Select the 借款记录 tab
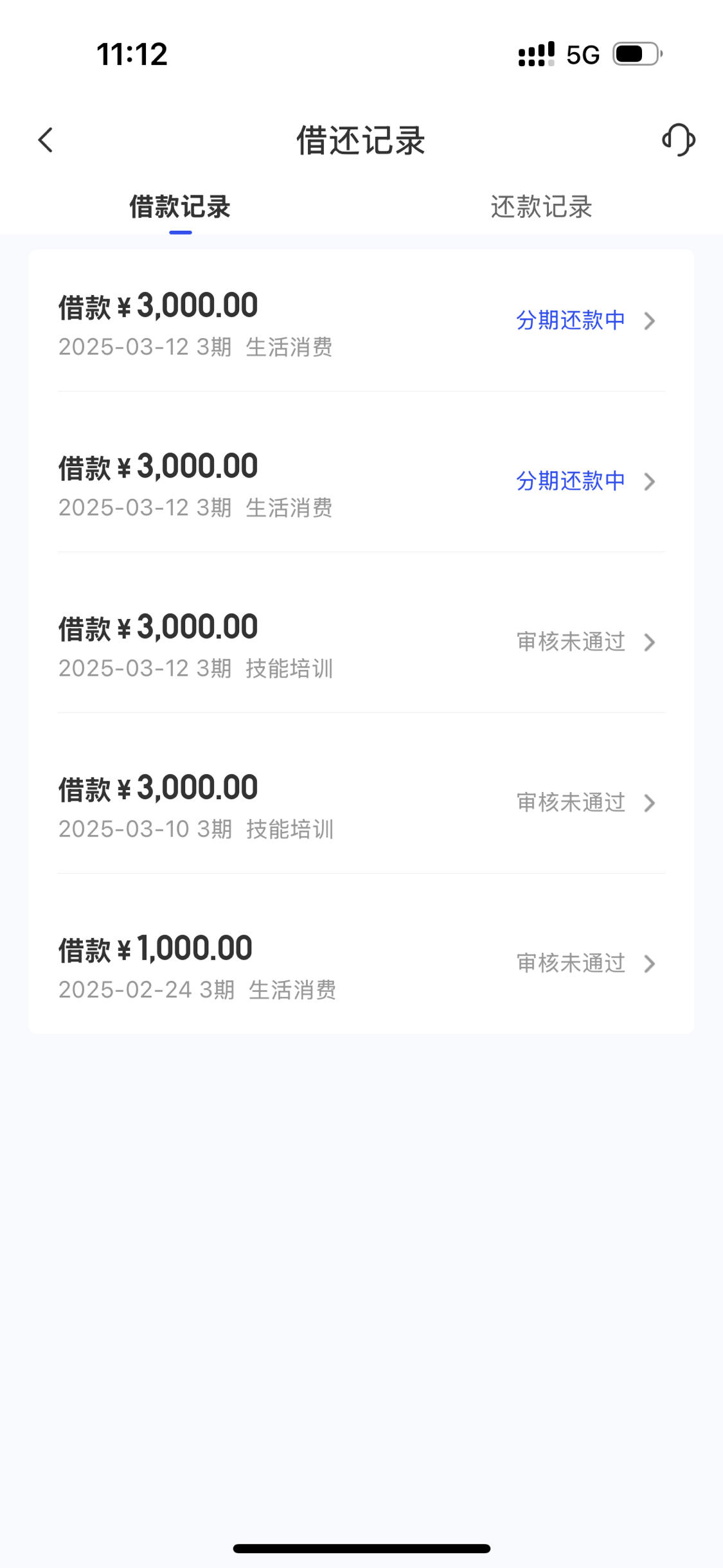 (x=180, y=207)
